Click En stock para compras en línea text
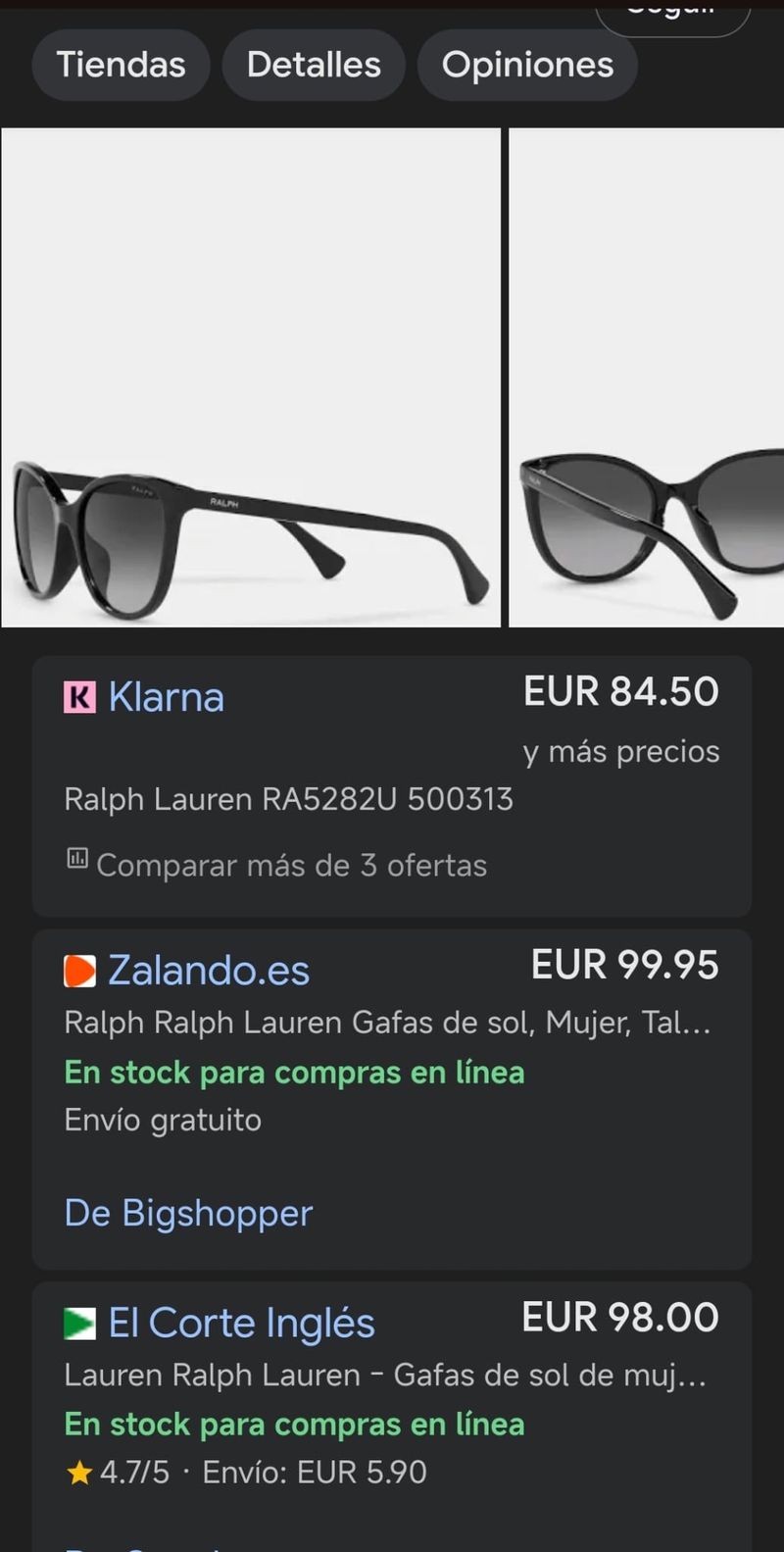This screenshot has height=1552, width=784. (x=293, y=1072)
